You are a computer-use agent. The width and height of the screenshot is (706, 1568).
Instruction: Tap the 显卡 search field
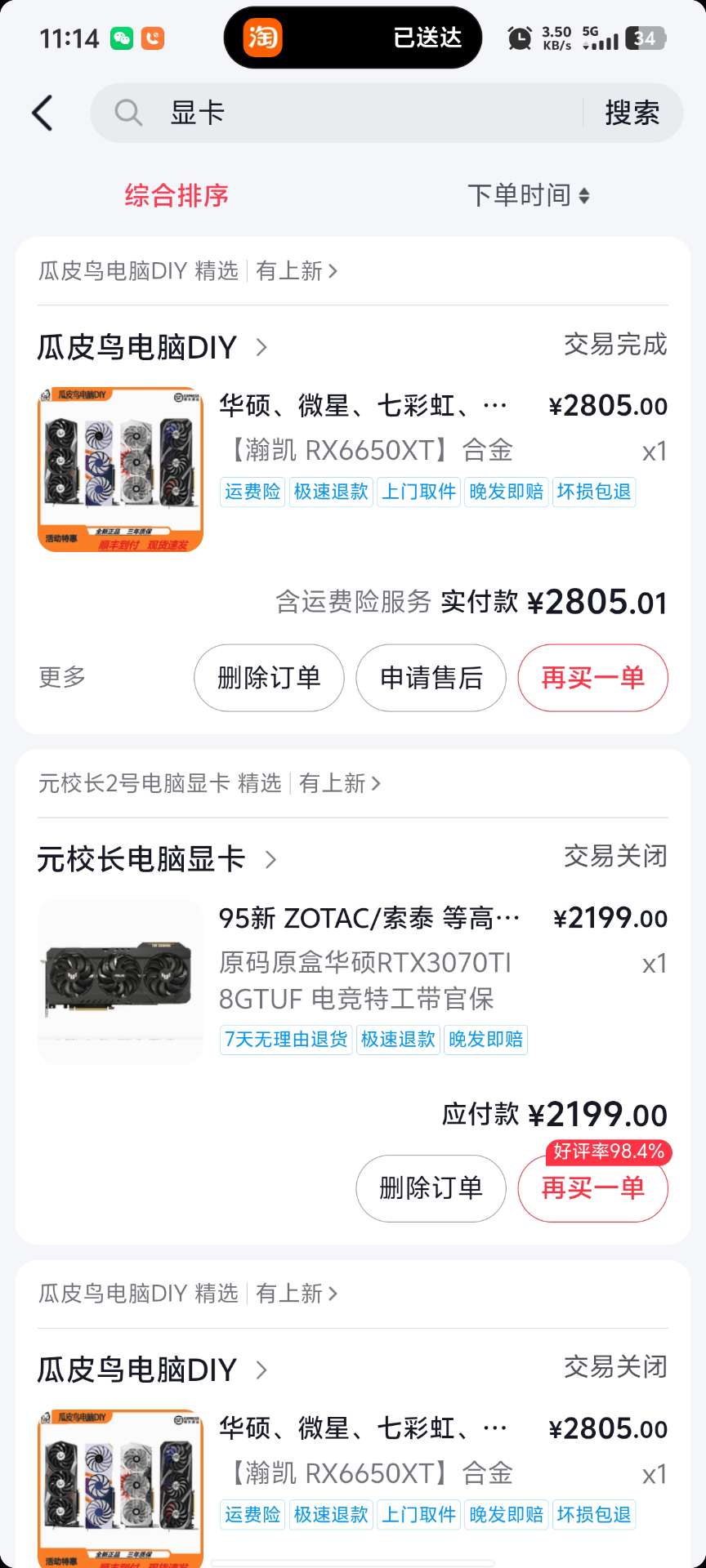(x=343, y=113)
